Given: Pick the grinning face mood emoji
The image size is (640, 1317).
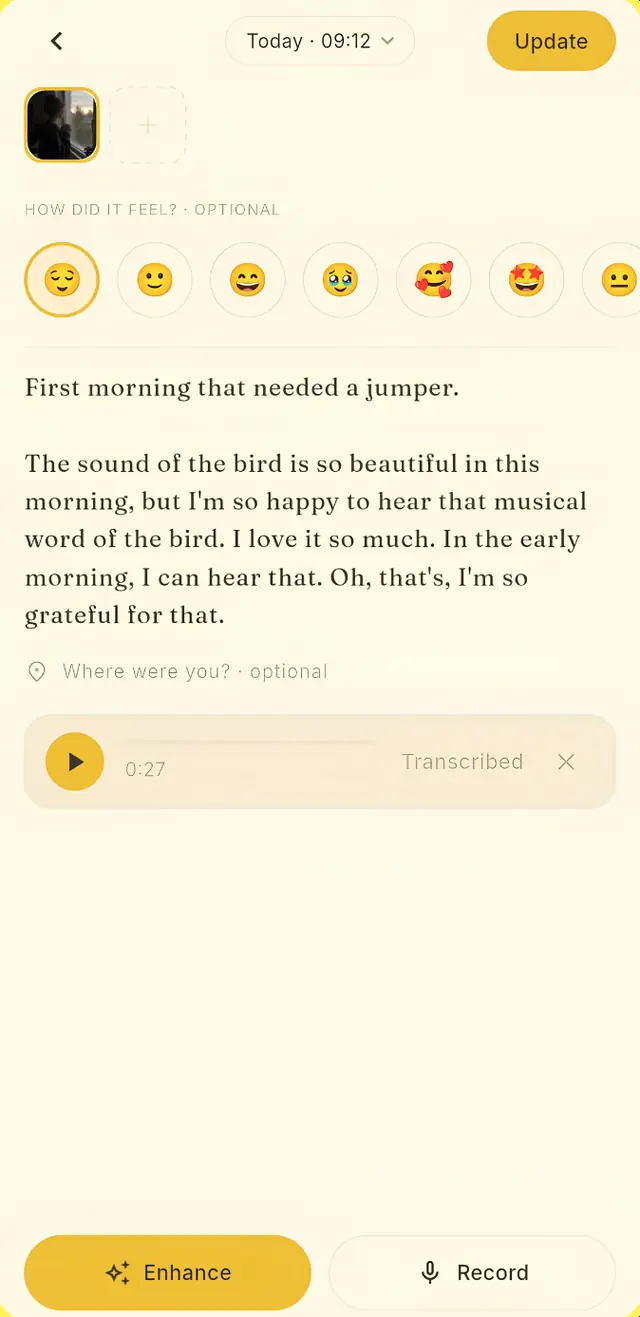Looking at the screenshot, I should pos(248,280).
